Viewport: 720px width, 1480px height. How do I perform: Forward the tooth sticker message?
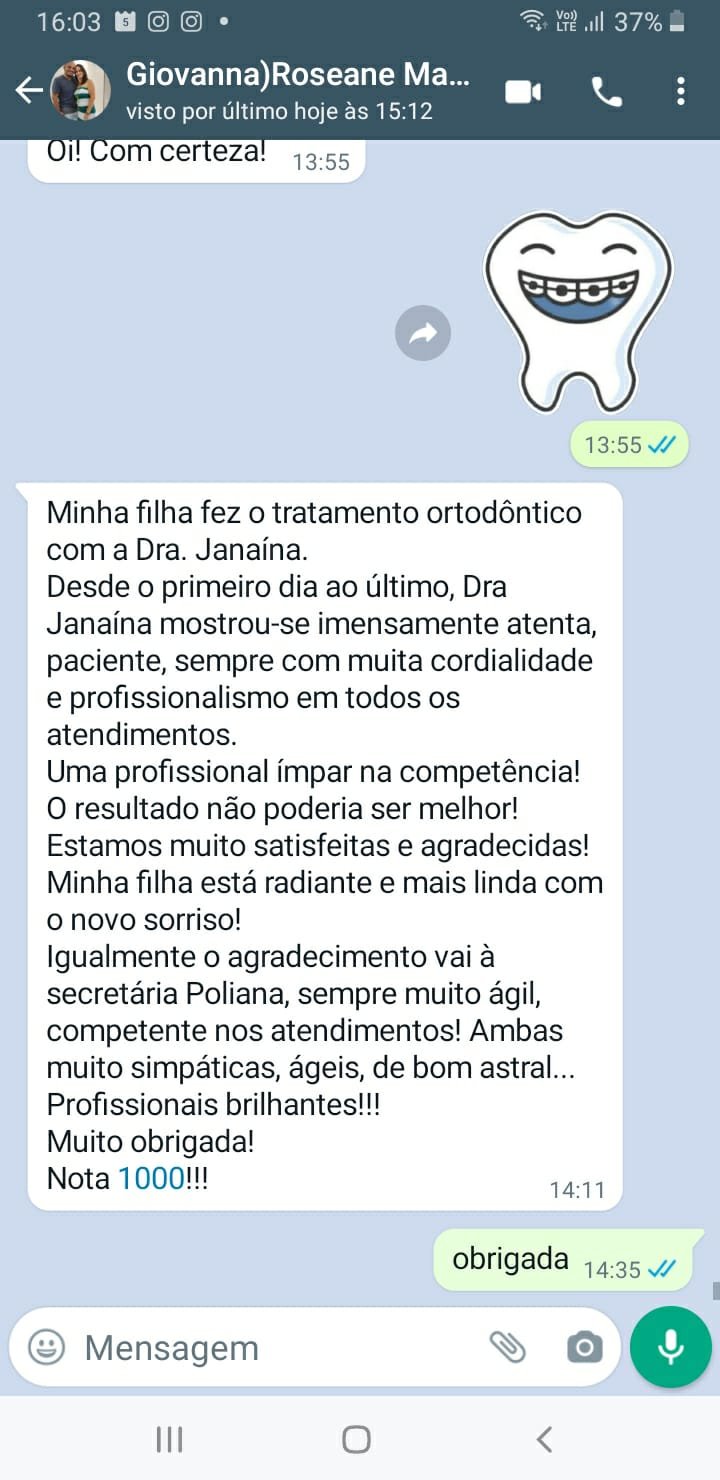(x=423, y=333)
